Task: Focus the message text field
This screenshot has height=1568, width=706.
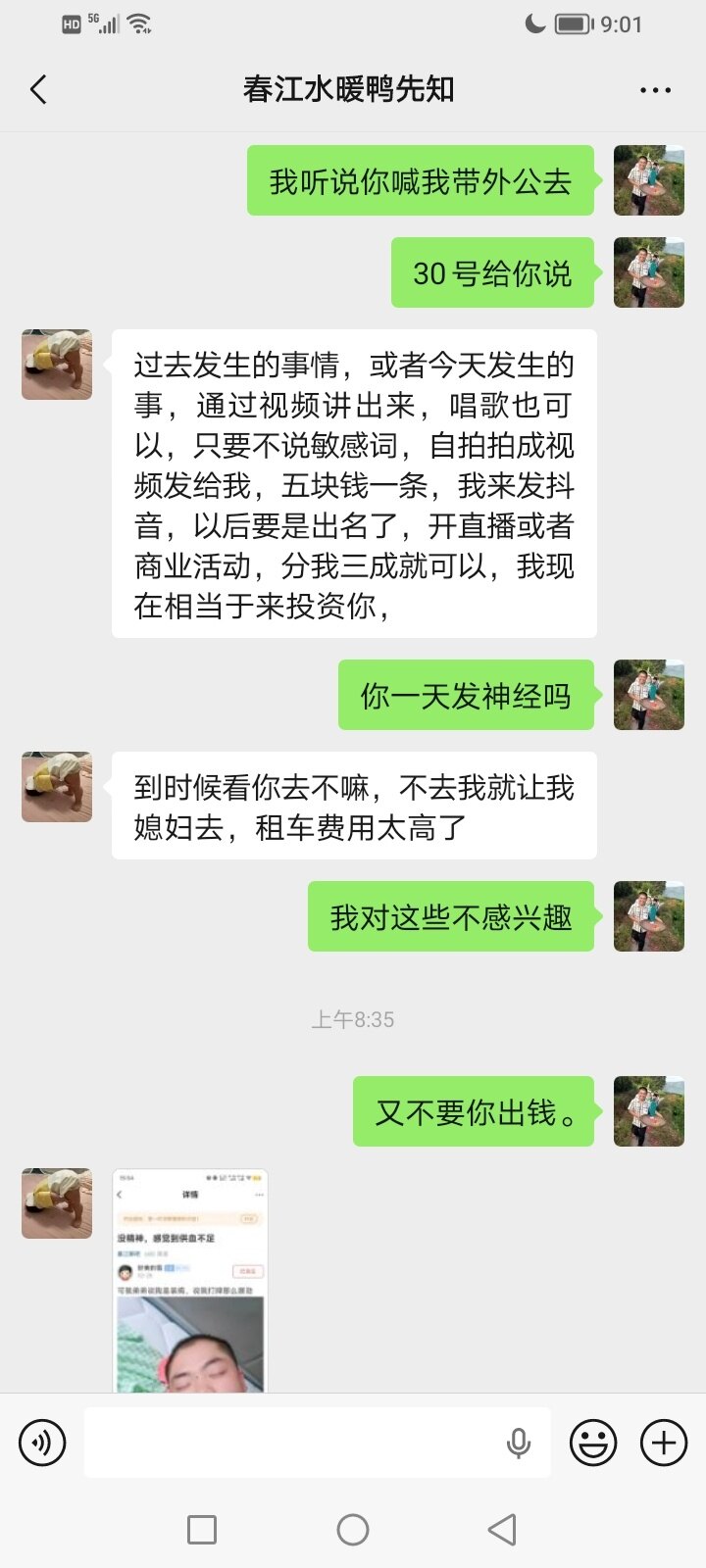Action: coord(294,1443)
